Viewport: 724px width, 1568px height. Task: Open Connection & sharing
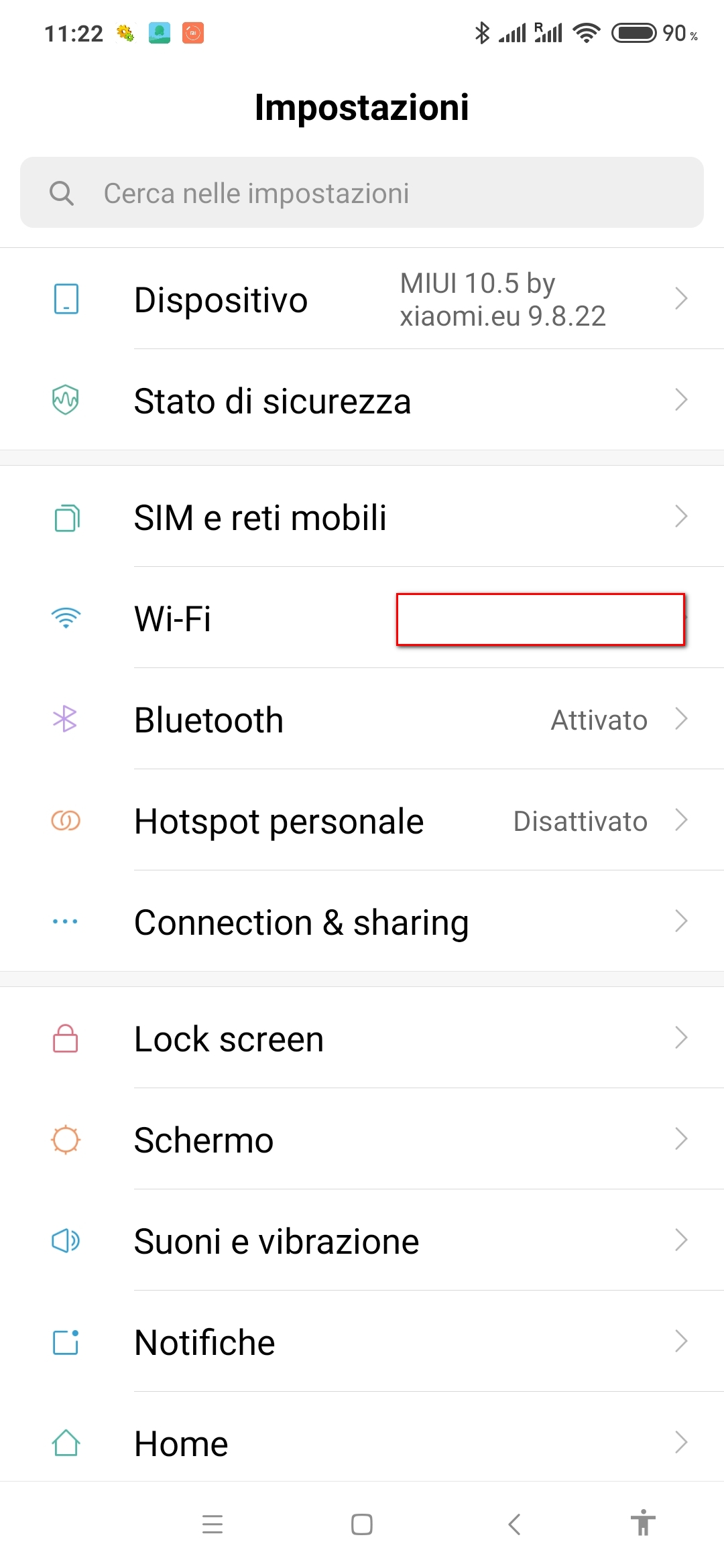(362, 921)
